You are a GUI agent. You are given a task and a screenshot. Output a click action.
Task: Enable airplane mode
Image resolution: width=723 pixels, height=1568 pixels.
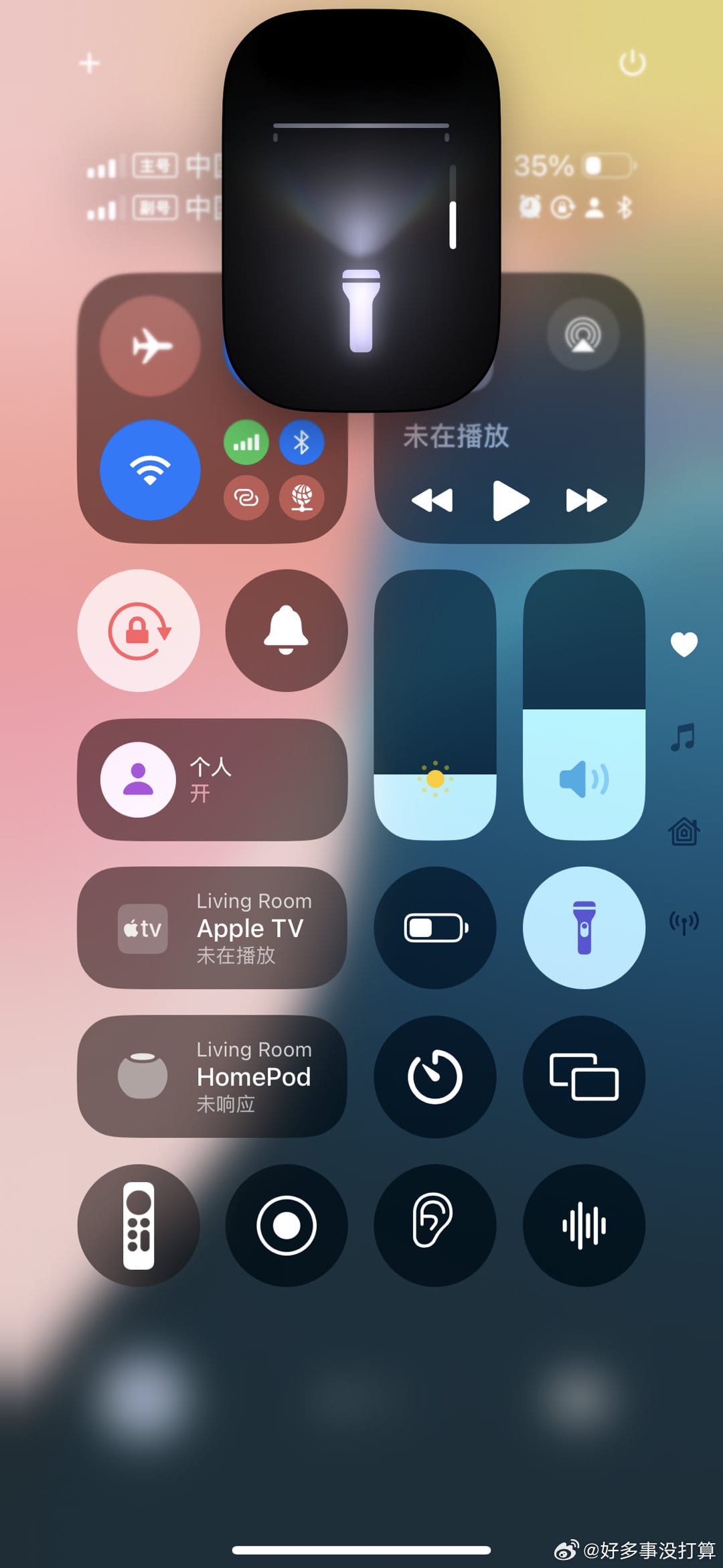pos(151,346)
